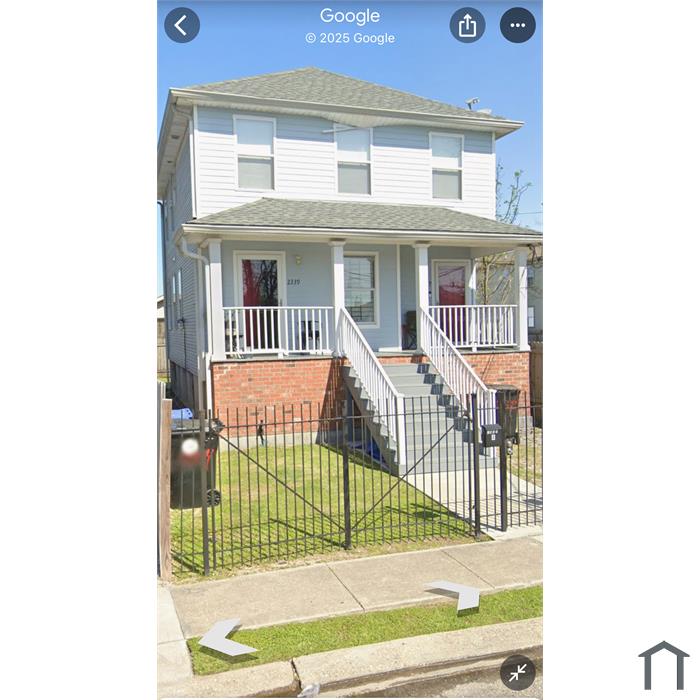Screen dimensions: 700x700
Task: Move right along the street arrow
Action: point(458,594)
